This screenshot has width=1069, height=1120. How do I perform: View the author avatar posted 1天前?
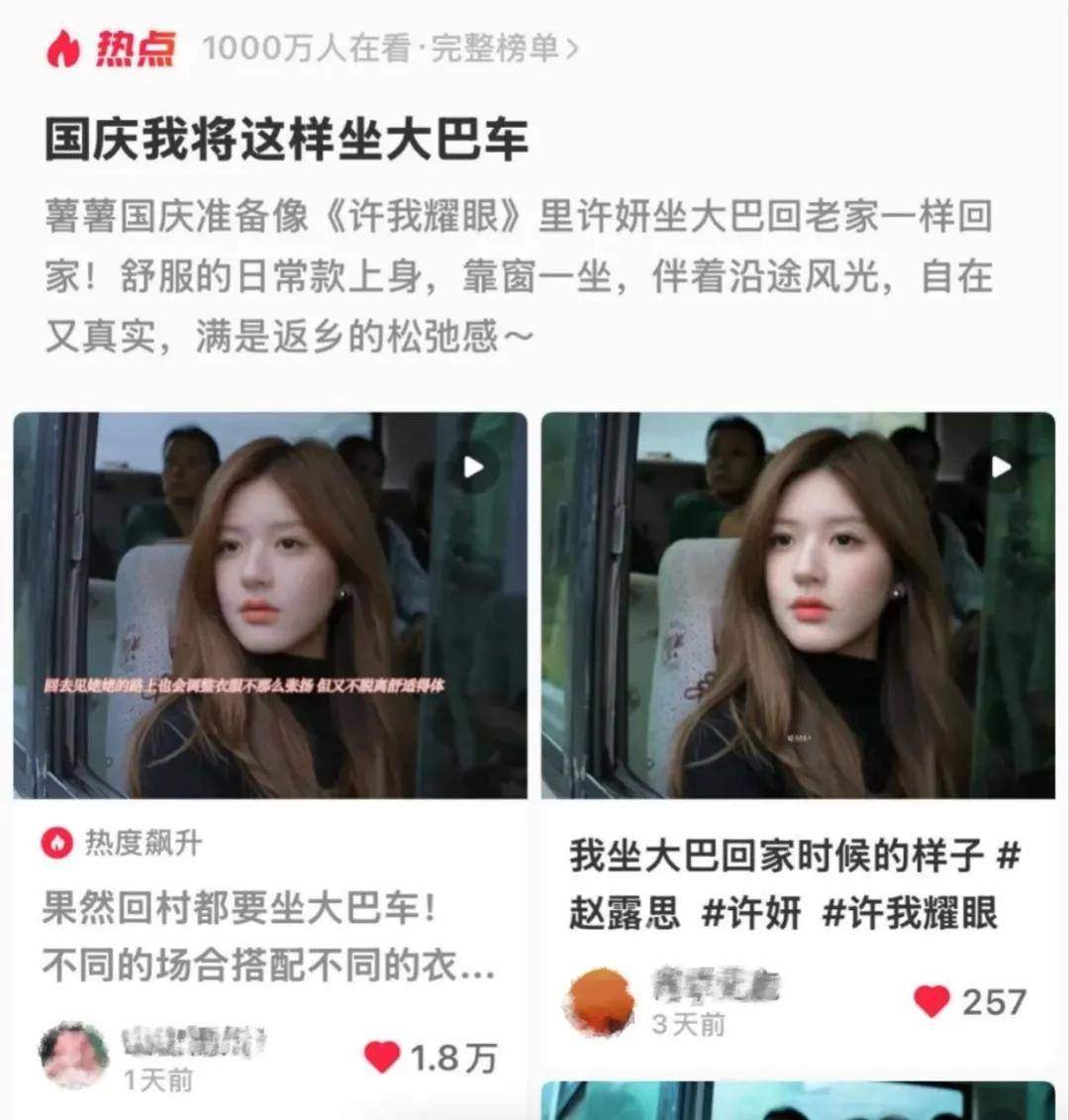74,1056
